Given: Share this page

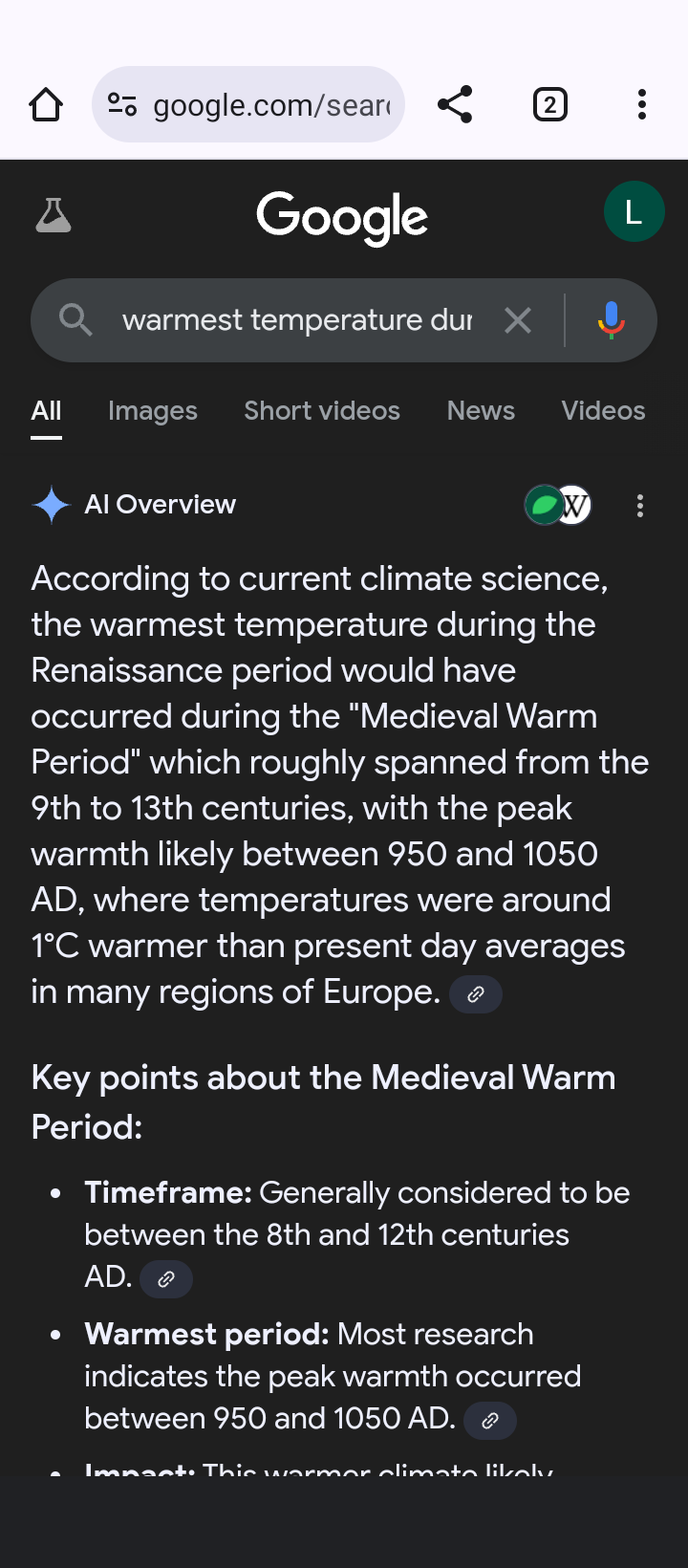Looking at the screenshot, I should pyautogui.click(x=455, y=104).
